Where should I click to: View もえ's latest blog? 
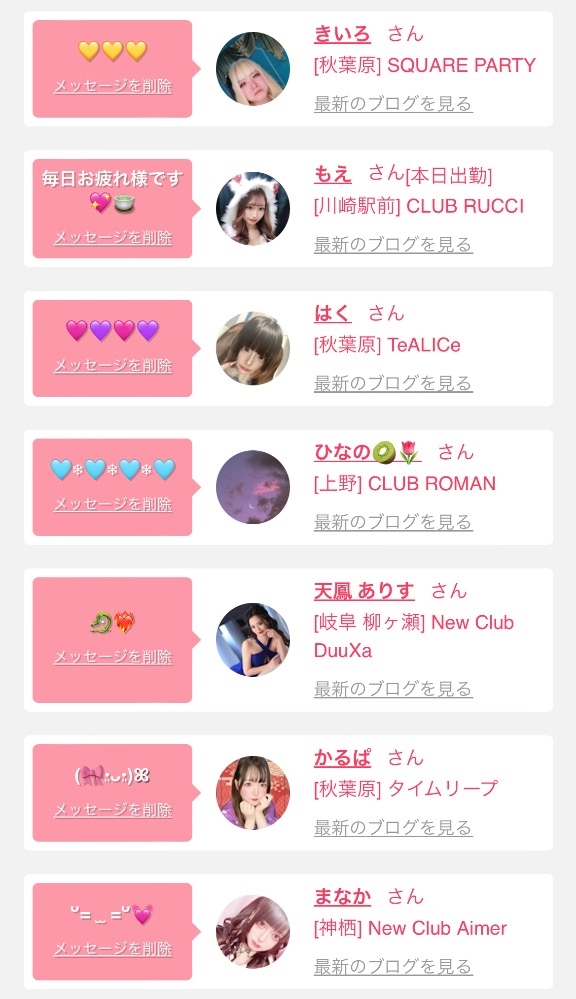click(x=393, y=245)
